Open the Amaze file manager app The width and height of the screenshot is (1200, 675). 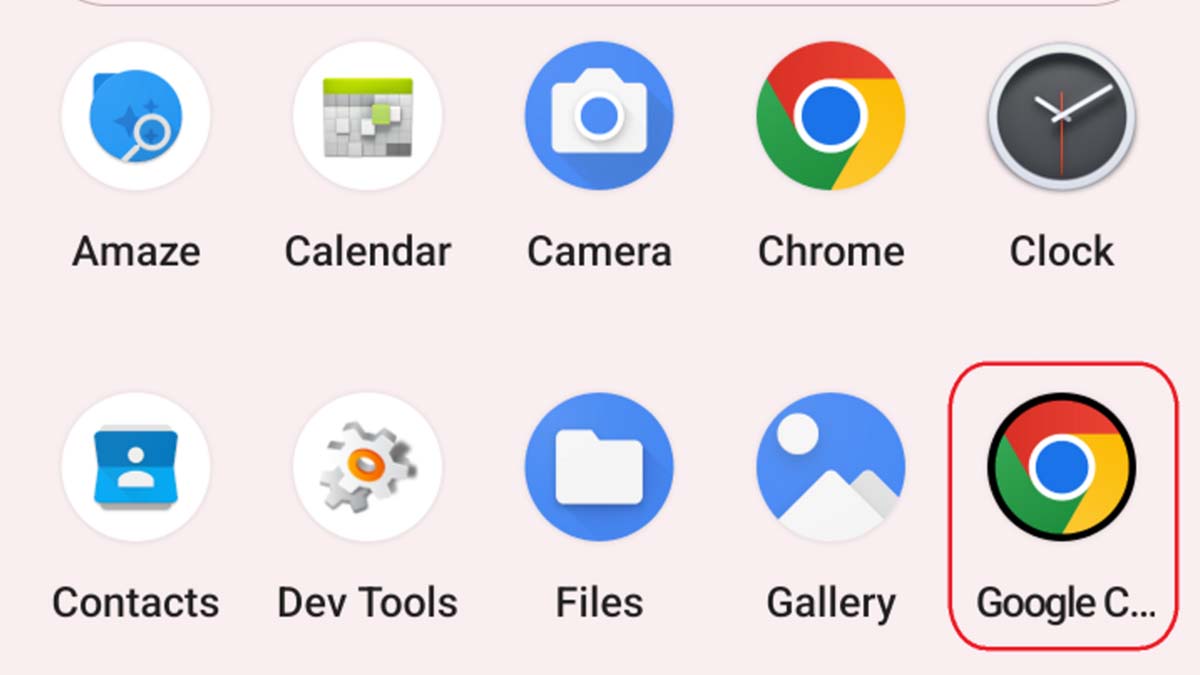point(135,116)
